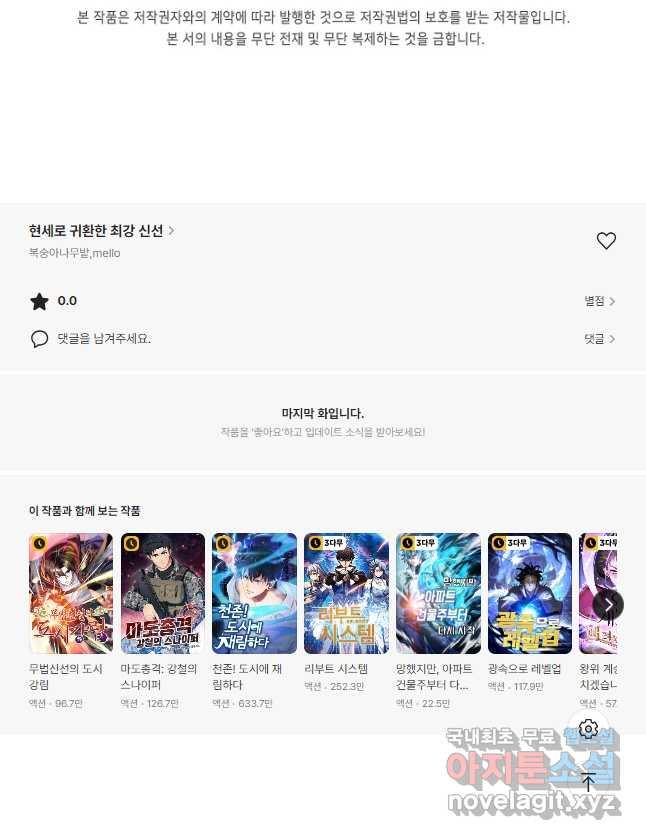646x840 pixels.
Task: Open 무법신선의 도시 강림
Action: tap(71, 593)
